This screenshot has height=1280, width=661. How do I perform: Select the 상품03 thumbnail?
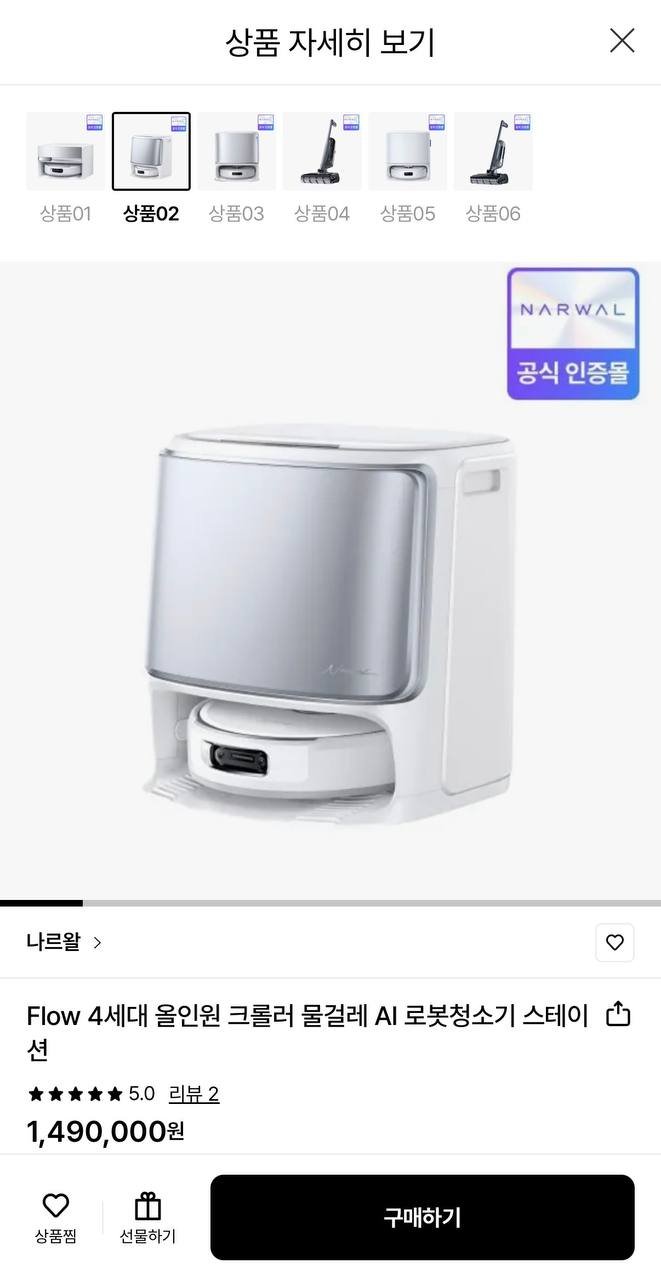pos(236,152)
